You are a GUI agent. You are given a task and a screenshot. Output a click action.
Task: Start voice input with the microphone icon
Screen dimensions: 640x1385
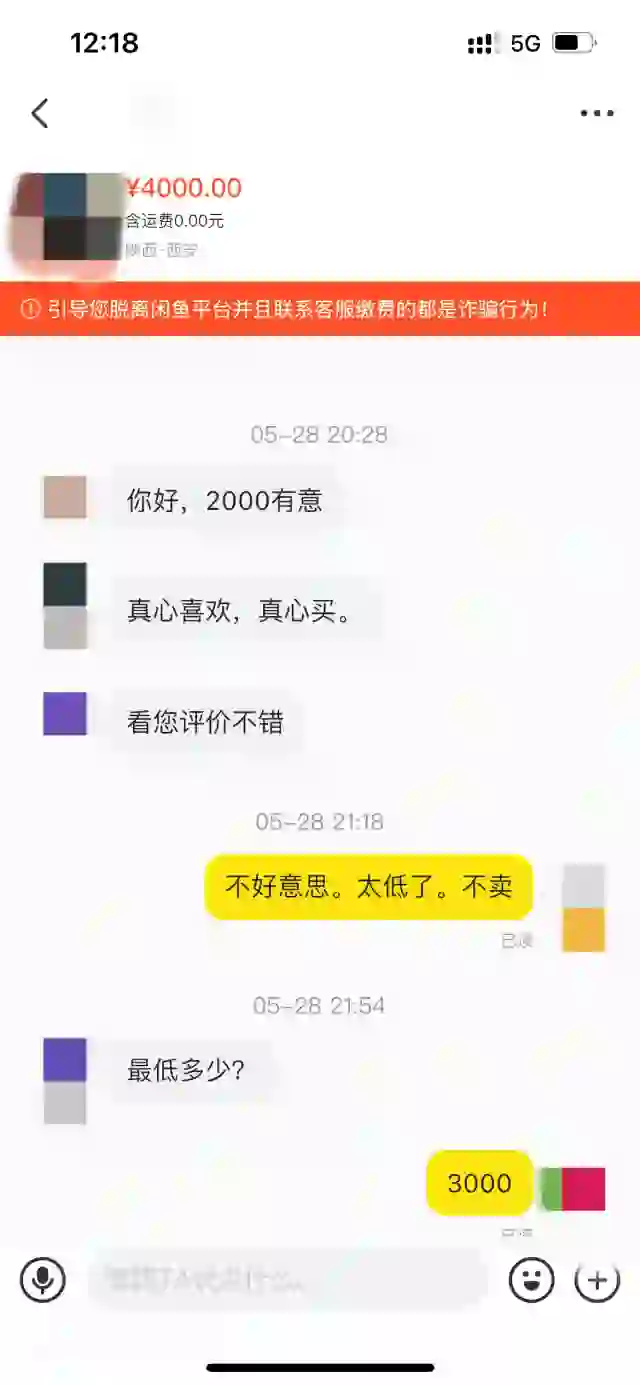43,1279
